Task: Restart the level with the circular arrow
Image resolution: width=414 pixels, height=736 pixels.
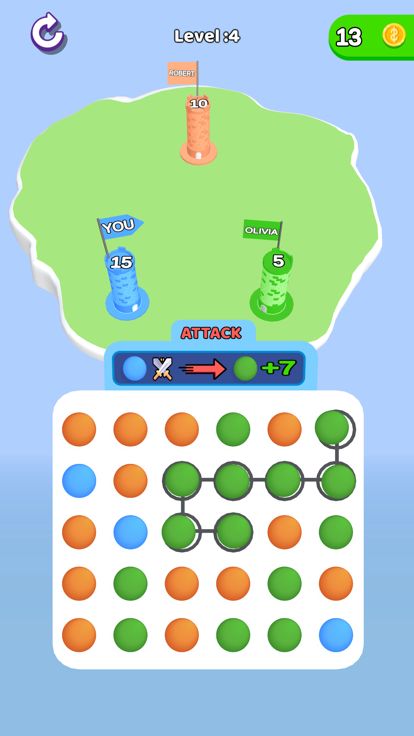Action: (48, 33)
